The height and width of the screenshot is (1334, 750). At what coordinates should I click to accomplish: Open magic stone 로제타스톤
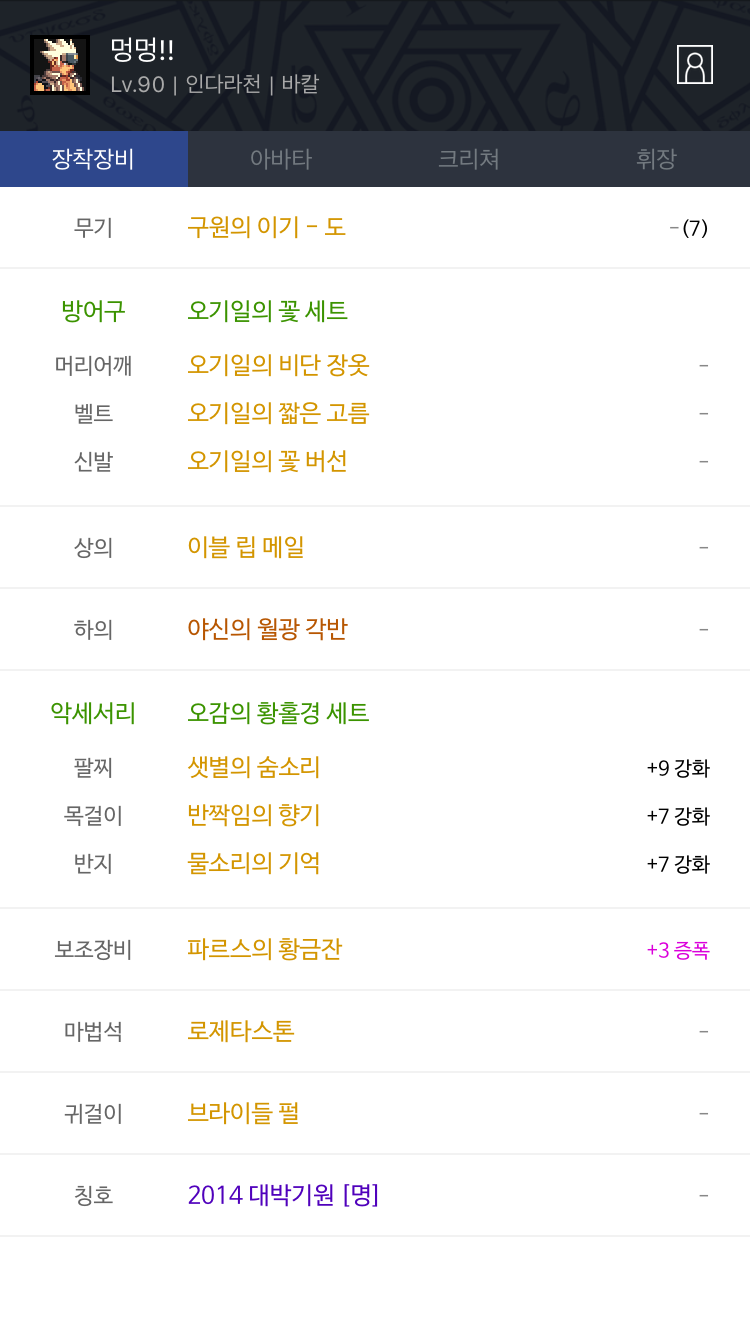pos(241,1031)
